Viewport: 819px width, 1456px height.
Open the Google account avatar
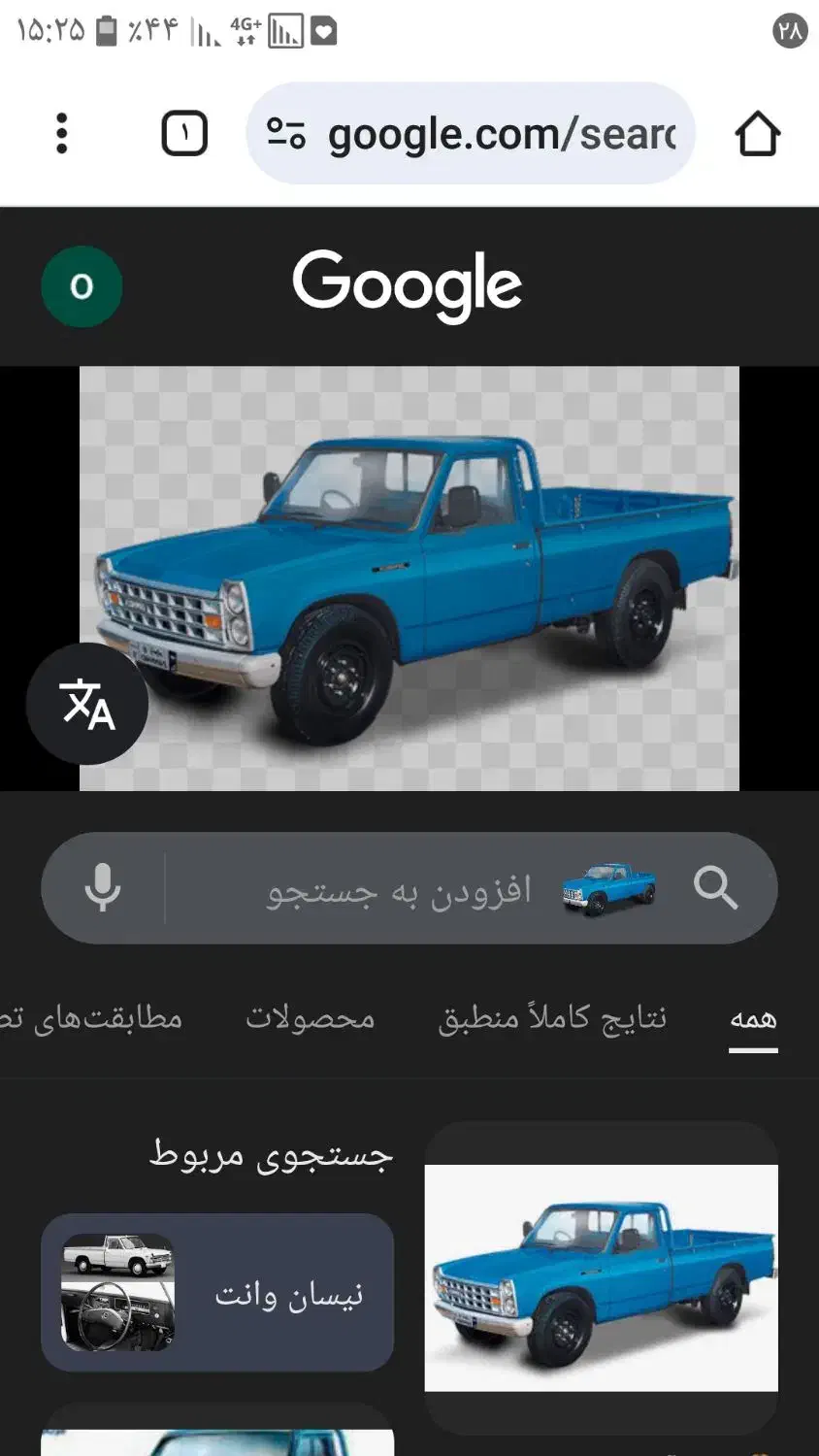[x=82, y=286]
